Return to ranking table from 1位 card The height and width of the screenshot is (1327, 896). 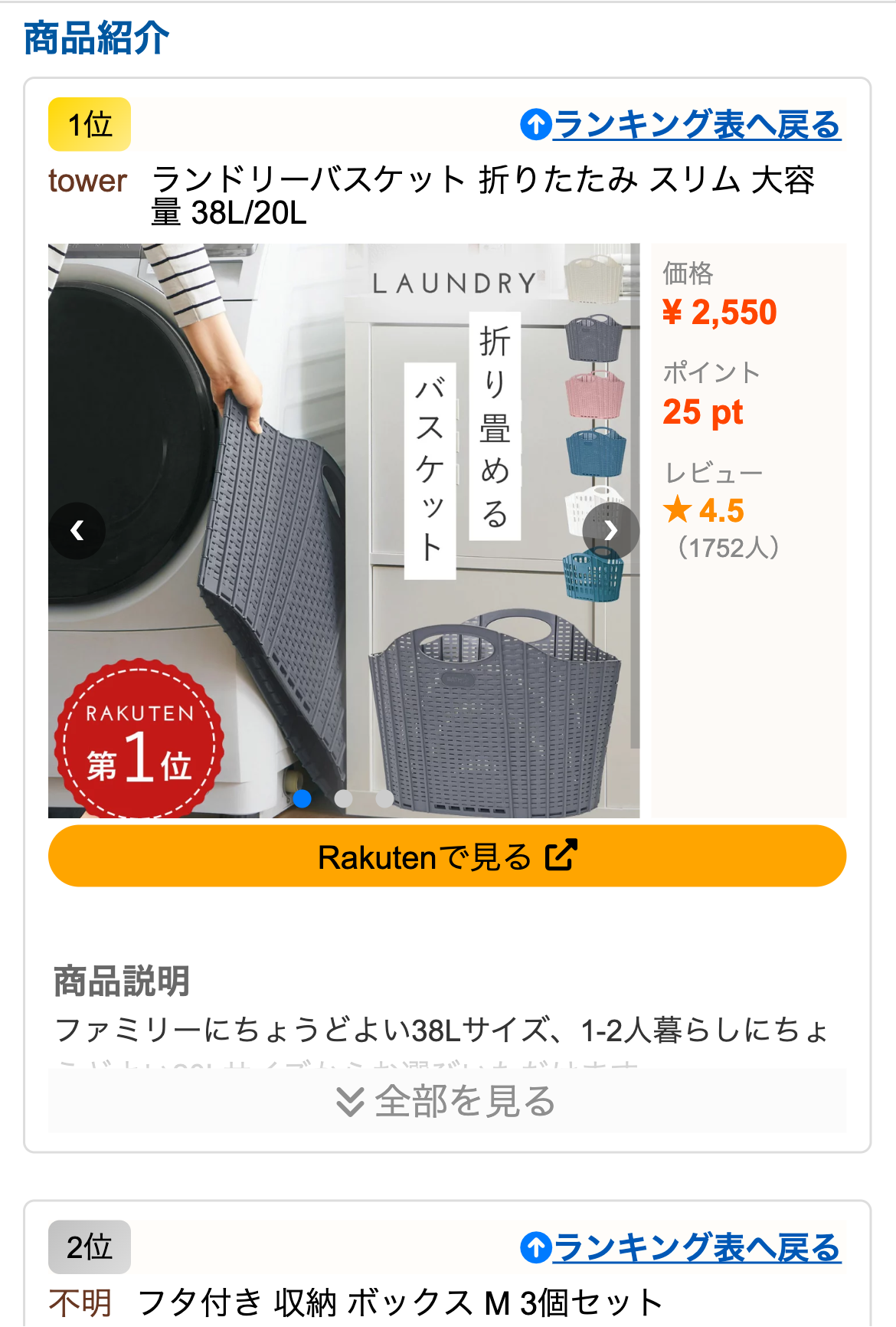pos(681,125)
